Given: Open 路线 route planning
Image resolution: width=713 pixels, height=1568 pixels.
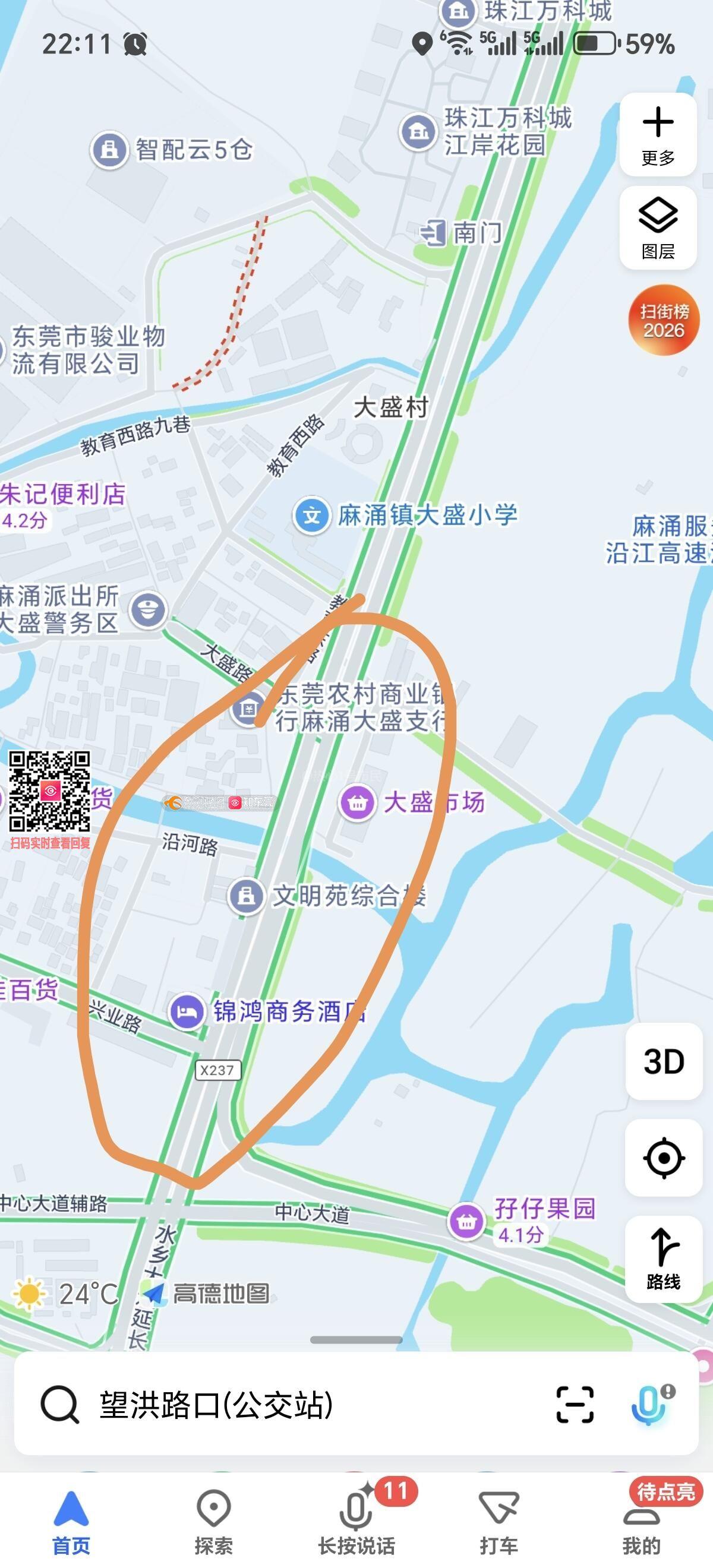Looking at the screenshot, I should pyautogui.click(x=663, y=1260).
